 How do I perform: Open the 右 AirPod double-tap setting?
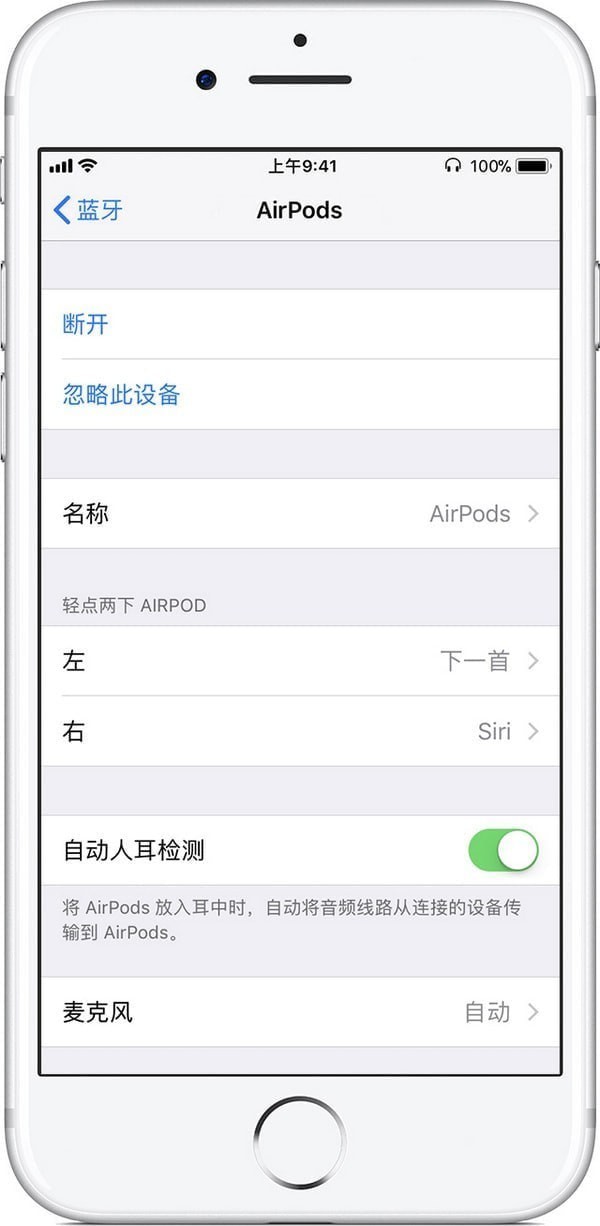[300, 731]
